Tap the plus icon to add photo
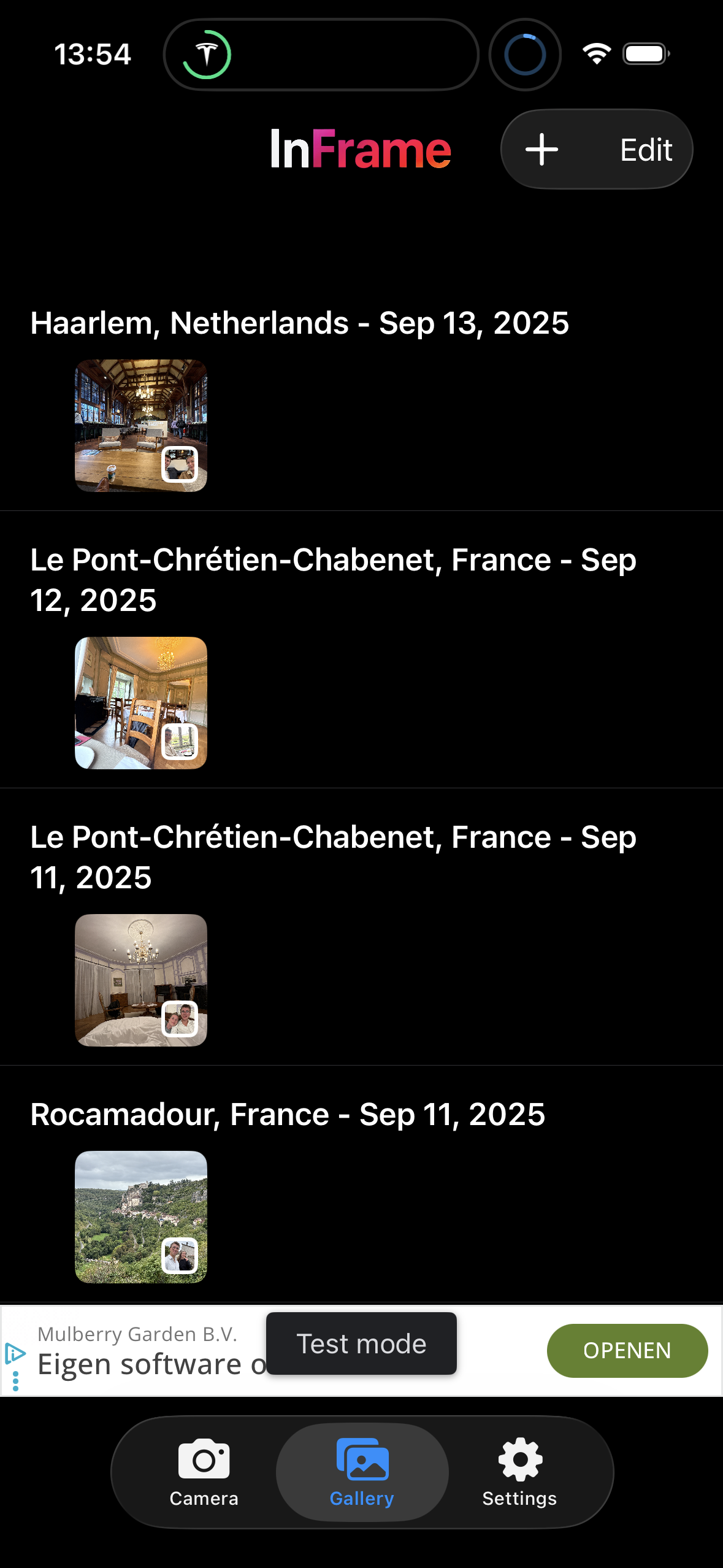 click(x=541, y=150)
